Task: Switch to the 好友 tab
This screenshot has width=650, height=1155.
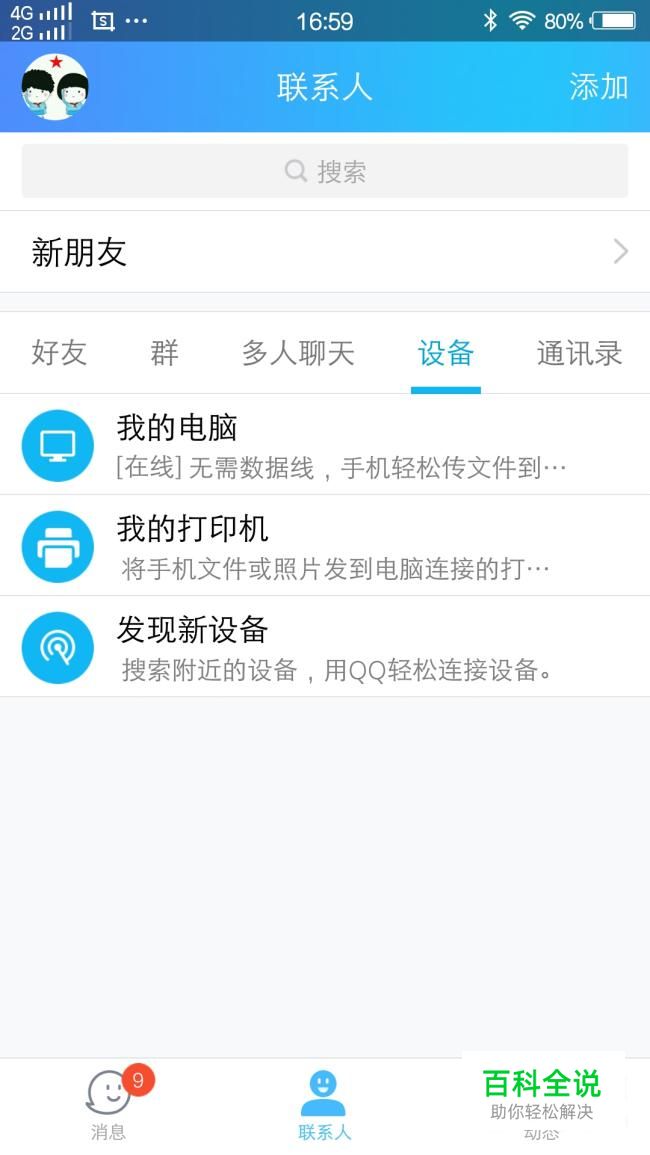Action: coord(59,353)
